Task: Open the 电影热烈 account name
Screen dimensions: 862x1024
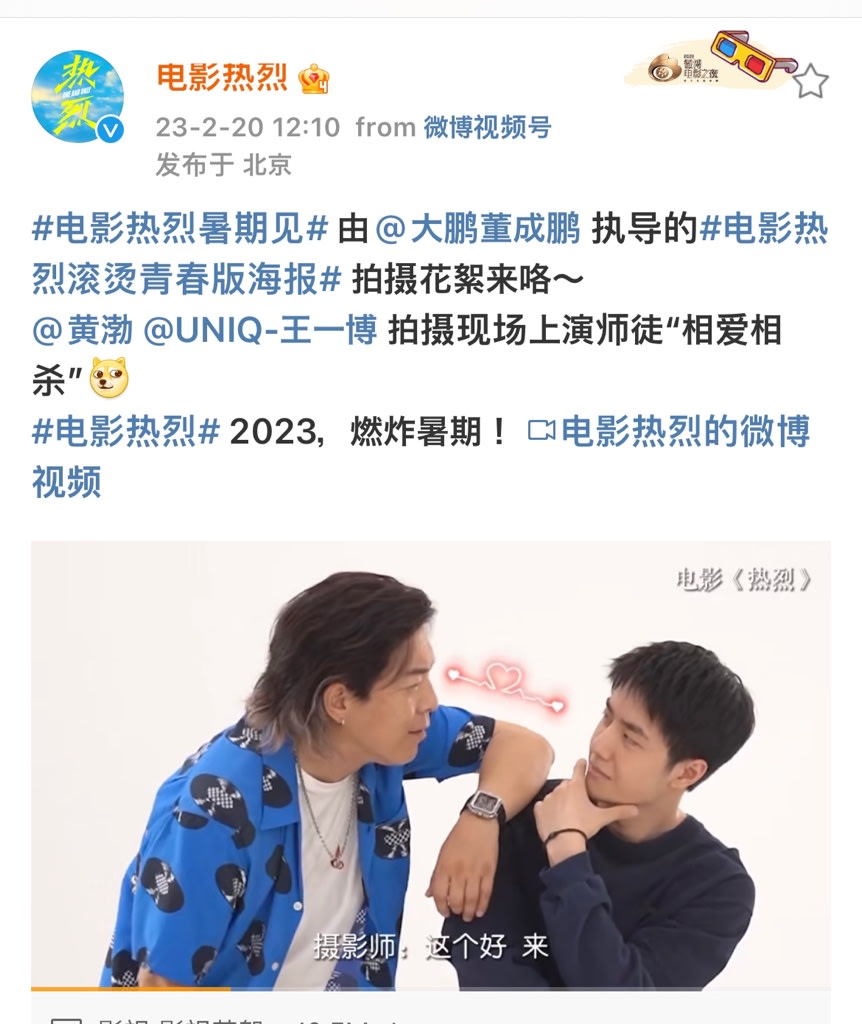Action: 222,78
